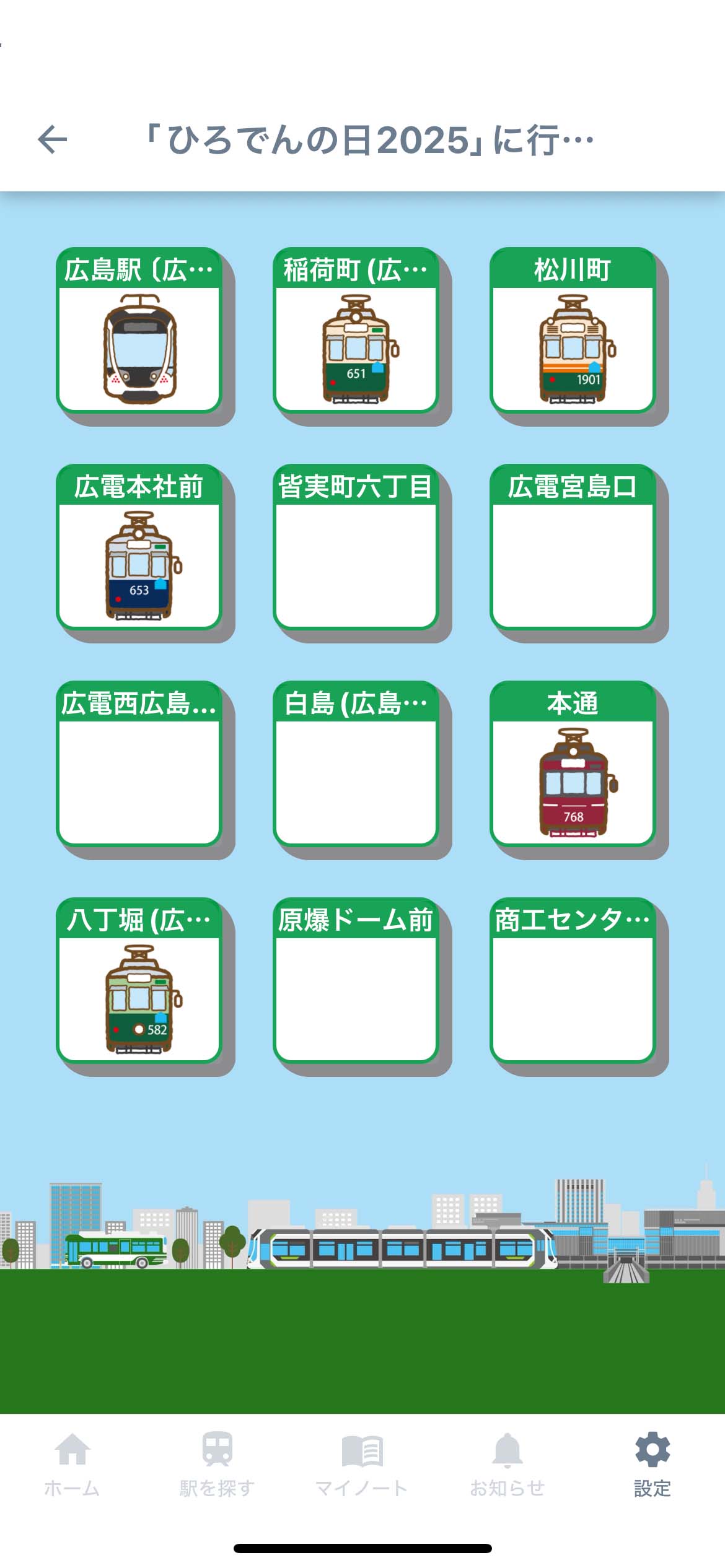The width and height of the screenshot is (725, 1568).
Task: Tap the 白島 station card
Action: (356, 764)
